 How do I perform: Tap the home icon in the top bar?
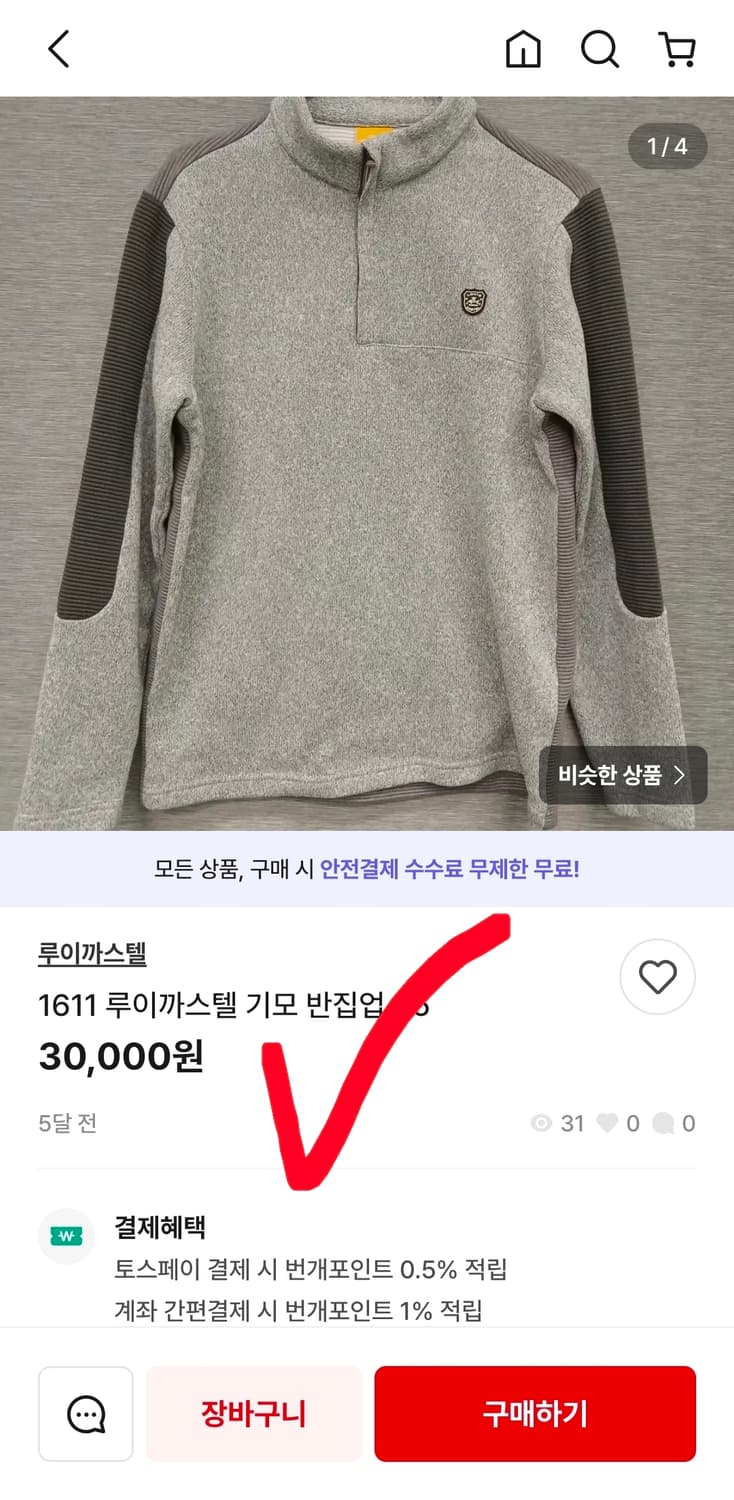[523, 49]
